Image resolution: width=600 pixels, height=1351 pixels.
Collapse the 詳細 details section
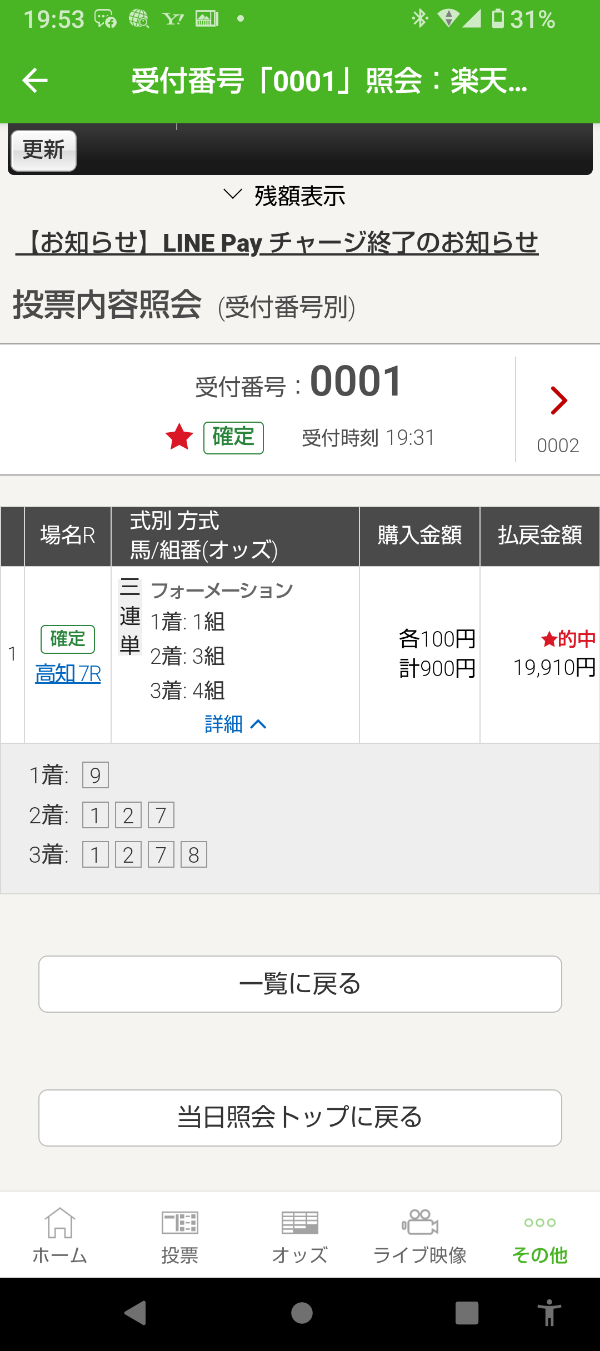pos(236,724)
